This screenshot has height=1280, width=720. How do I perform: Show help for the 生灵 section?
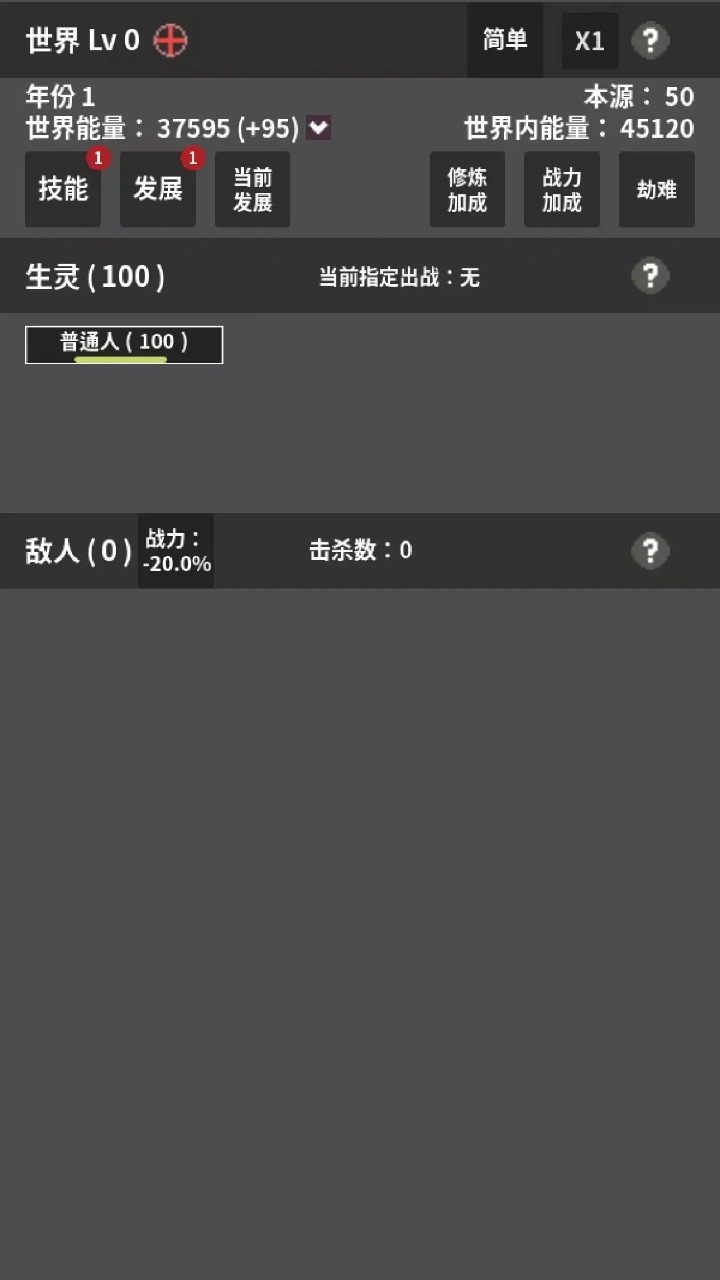(x=650, y=276)
